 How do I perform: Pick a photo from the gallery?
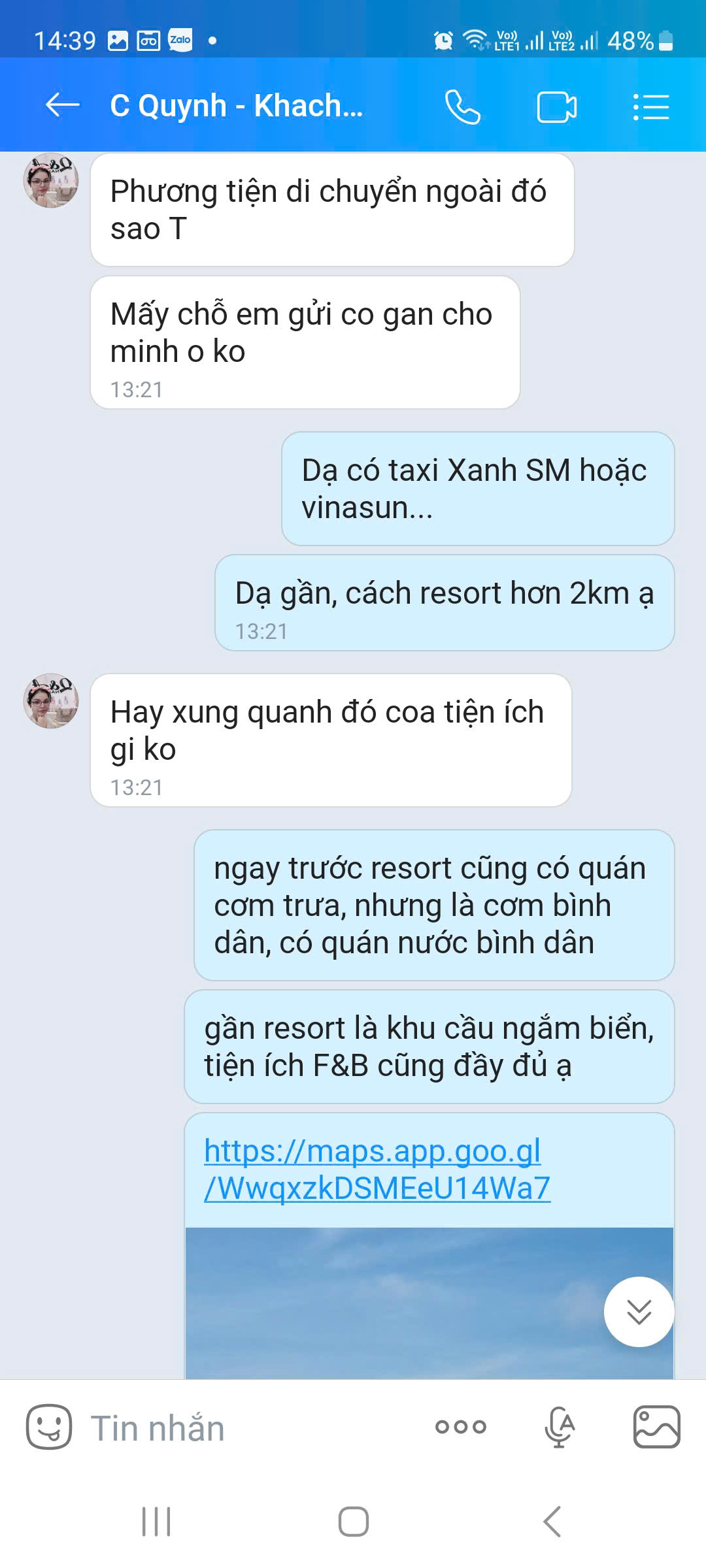click(x=656, y=1427)
